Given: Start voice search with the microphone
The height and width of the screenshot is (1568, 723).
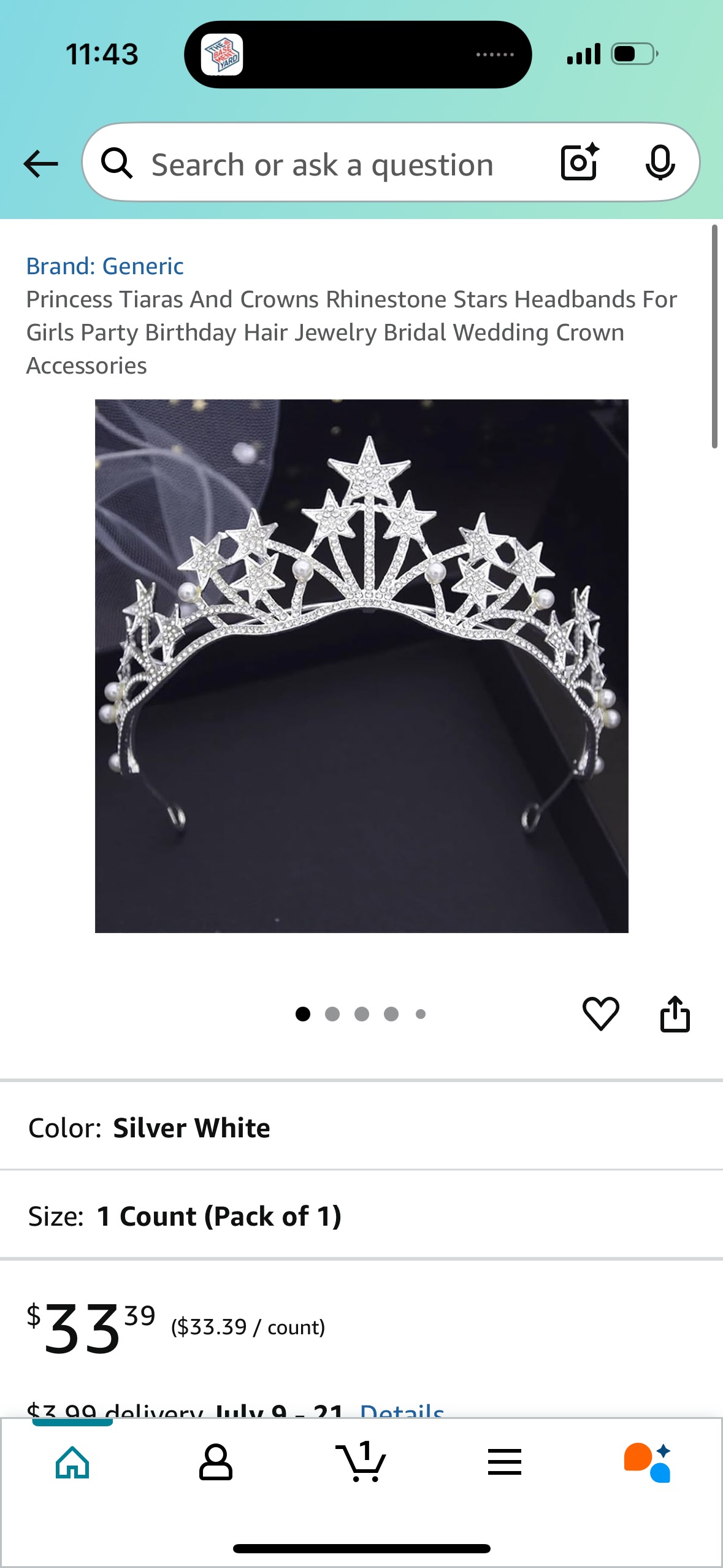Looking at the screenshot, I should coord(660,163).
